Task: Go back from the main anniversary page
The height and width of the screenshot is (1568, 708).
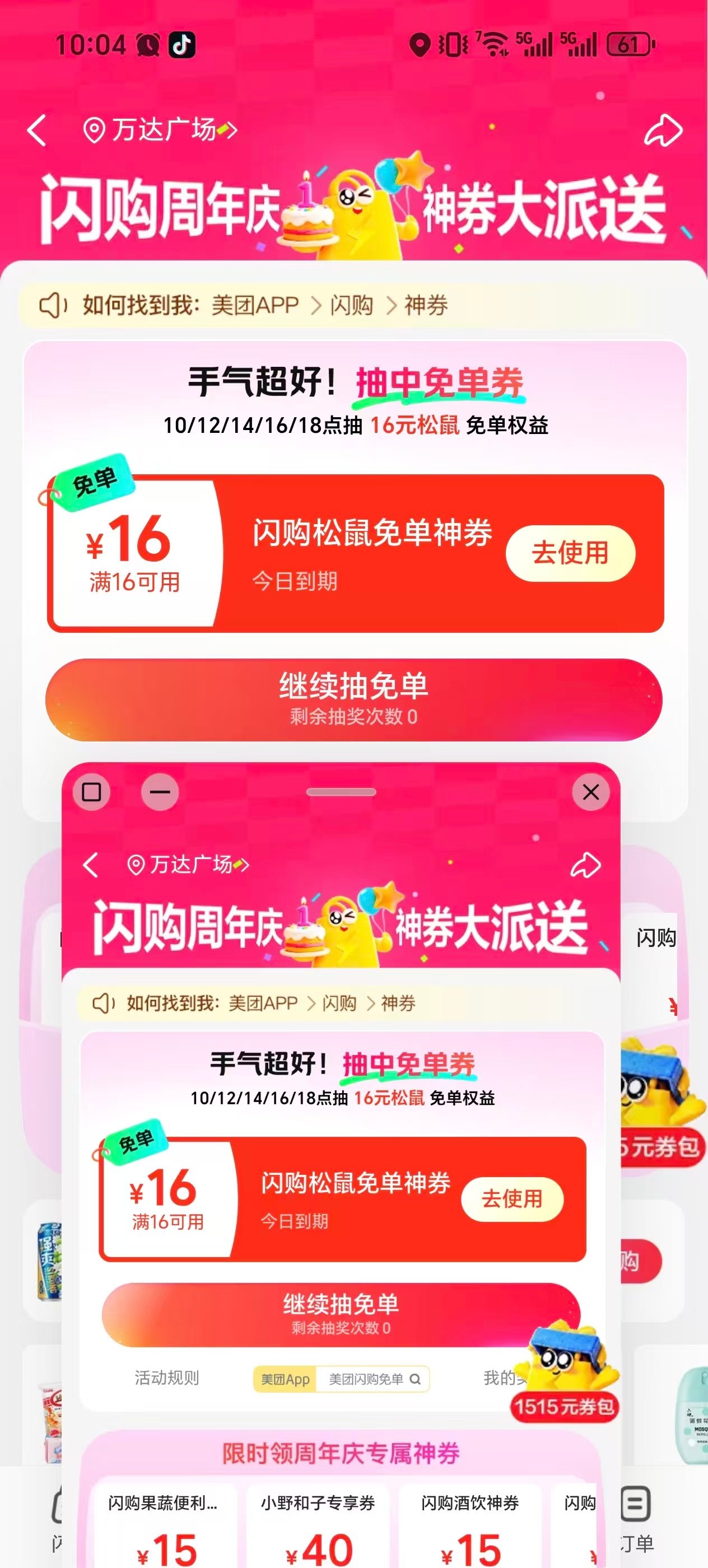Action: (37, 130)
